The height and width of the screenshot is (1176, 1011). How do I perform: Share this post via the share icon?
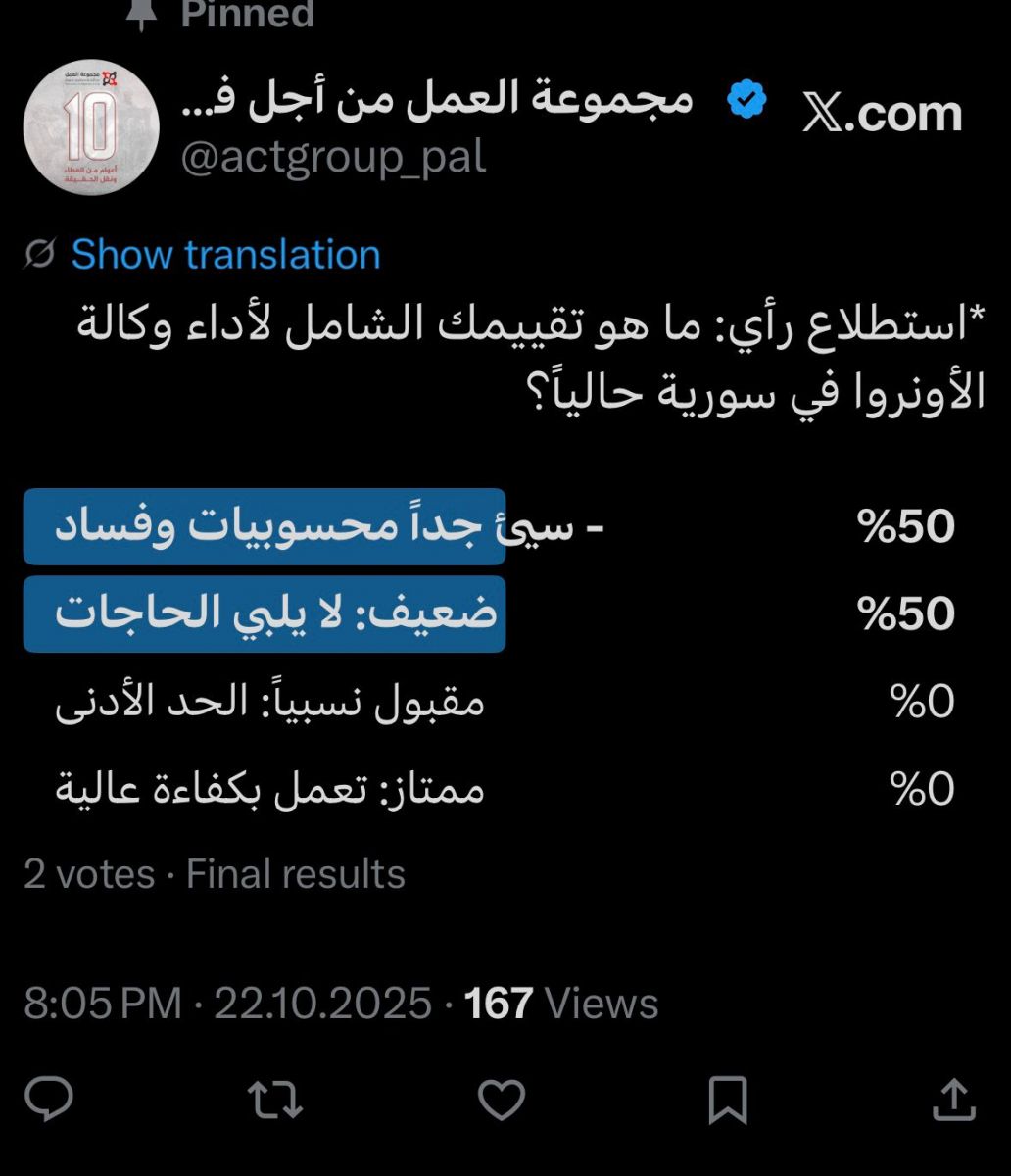tap(953, 1099)
